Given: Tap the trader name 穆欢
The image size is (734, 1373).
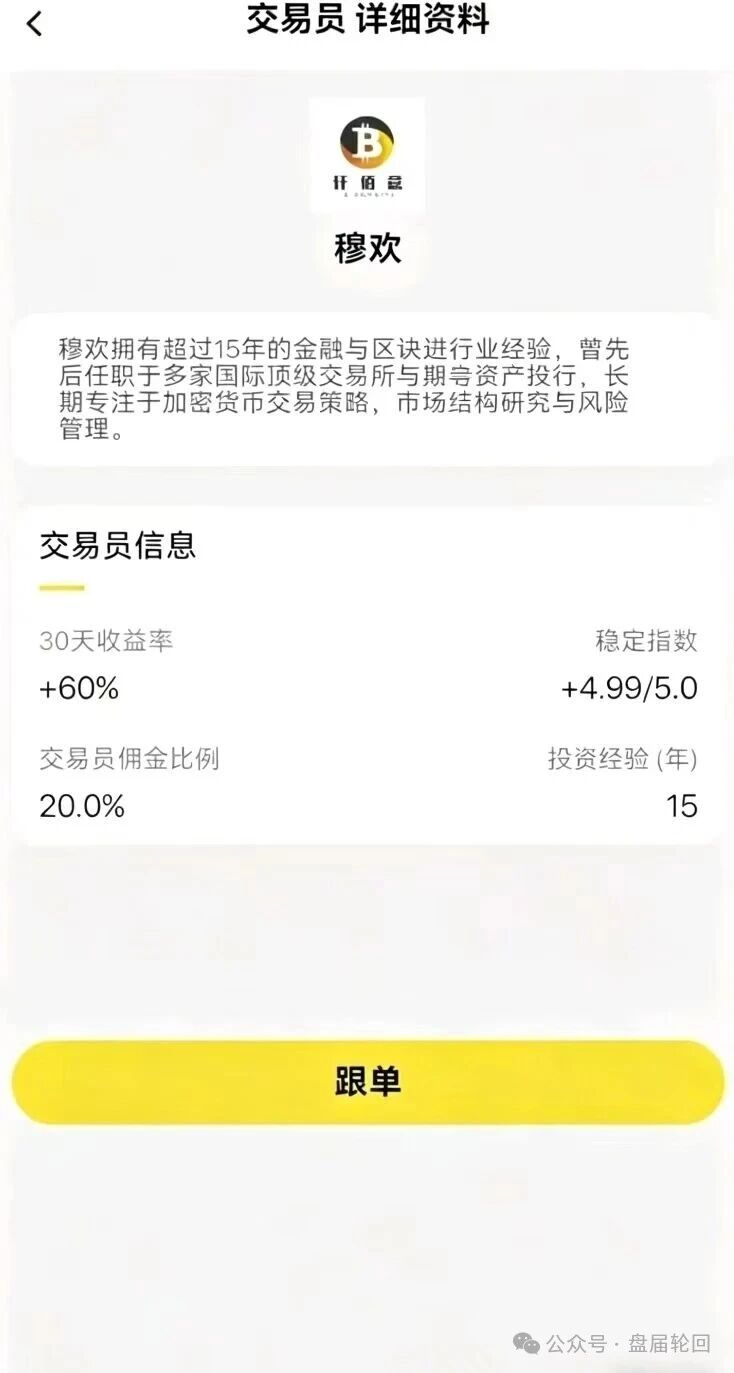Looking at the screenshot, I should (x=366, y=249).
